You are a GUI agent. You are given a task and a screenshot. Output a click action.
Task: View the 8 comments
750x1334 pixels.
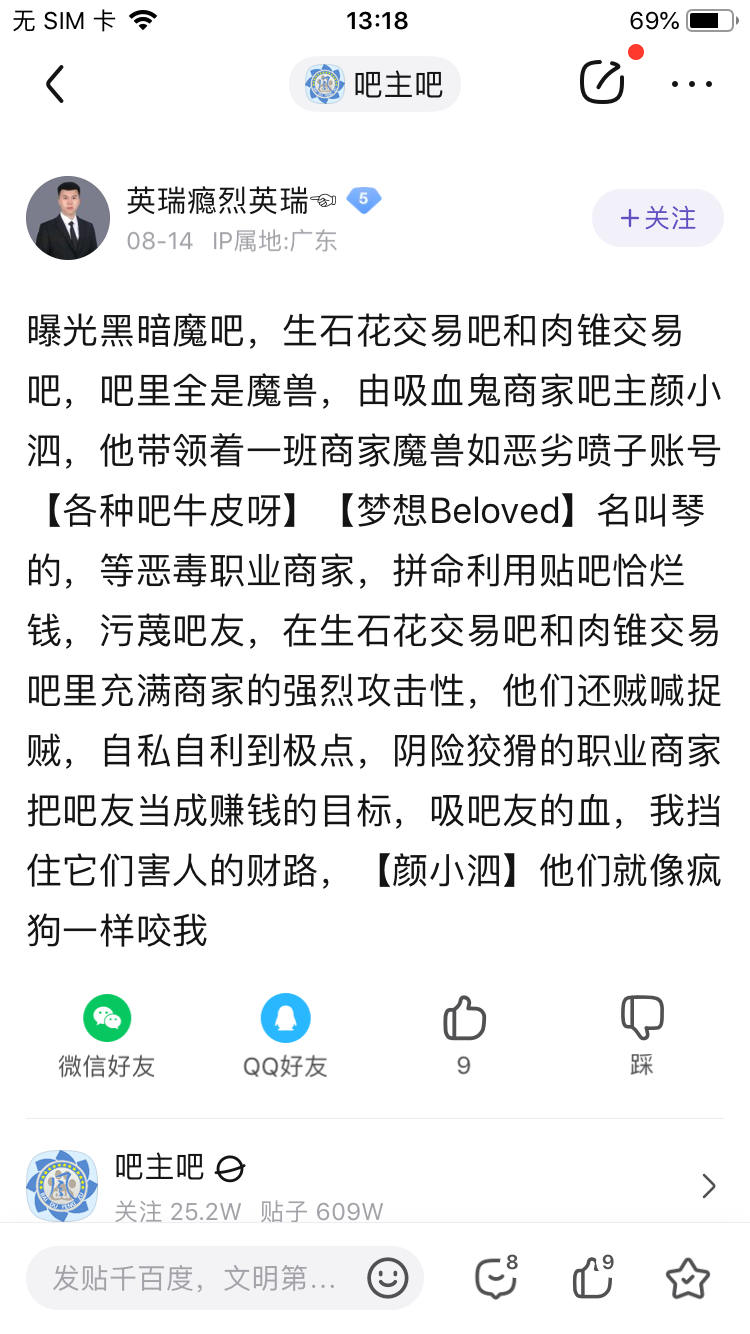coord(496,1277)
